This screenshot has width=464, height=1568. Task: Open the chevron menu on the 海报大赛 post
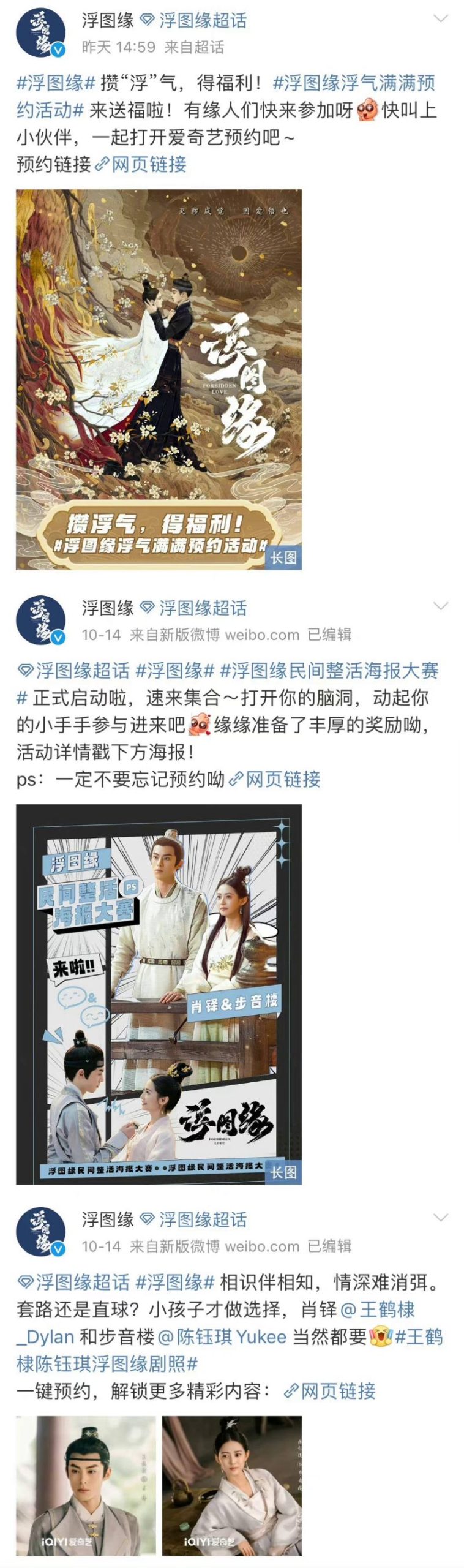tap(440, 606)
